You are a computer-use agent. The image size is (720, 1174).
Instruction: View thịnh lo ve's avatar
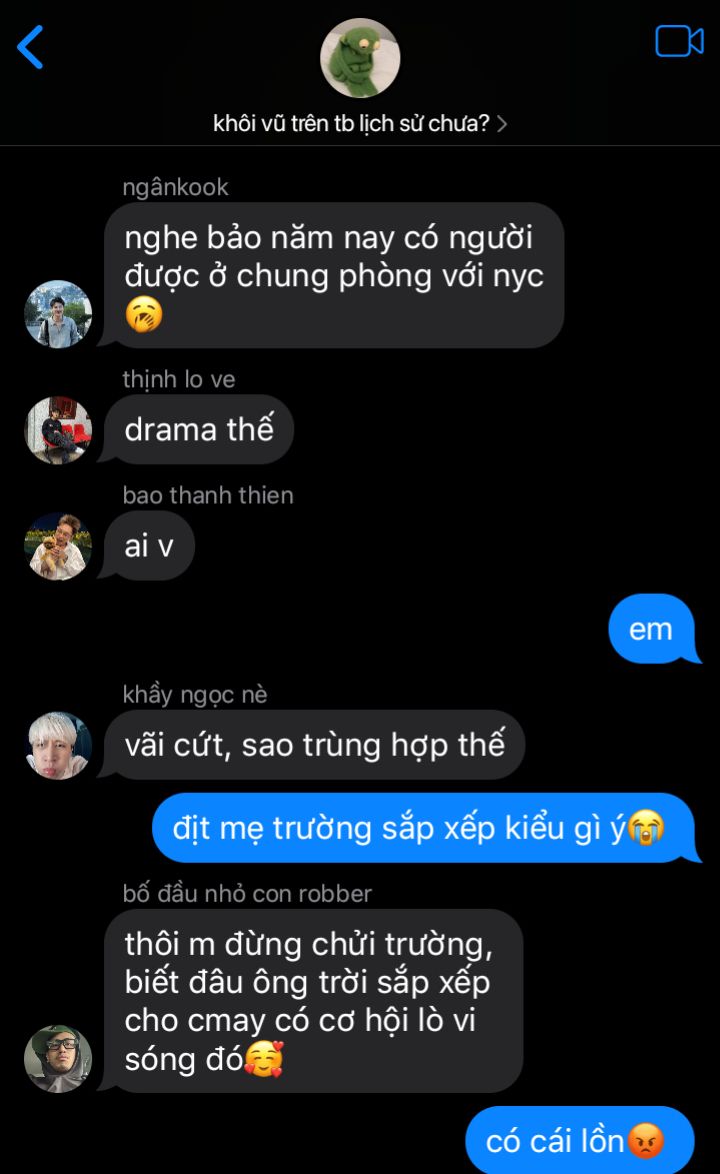58,430
